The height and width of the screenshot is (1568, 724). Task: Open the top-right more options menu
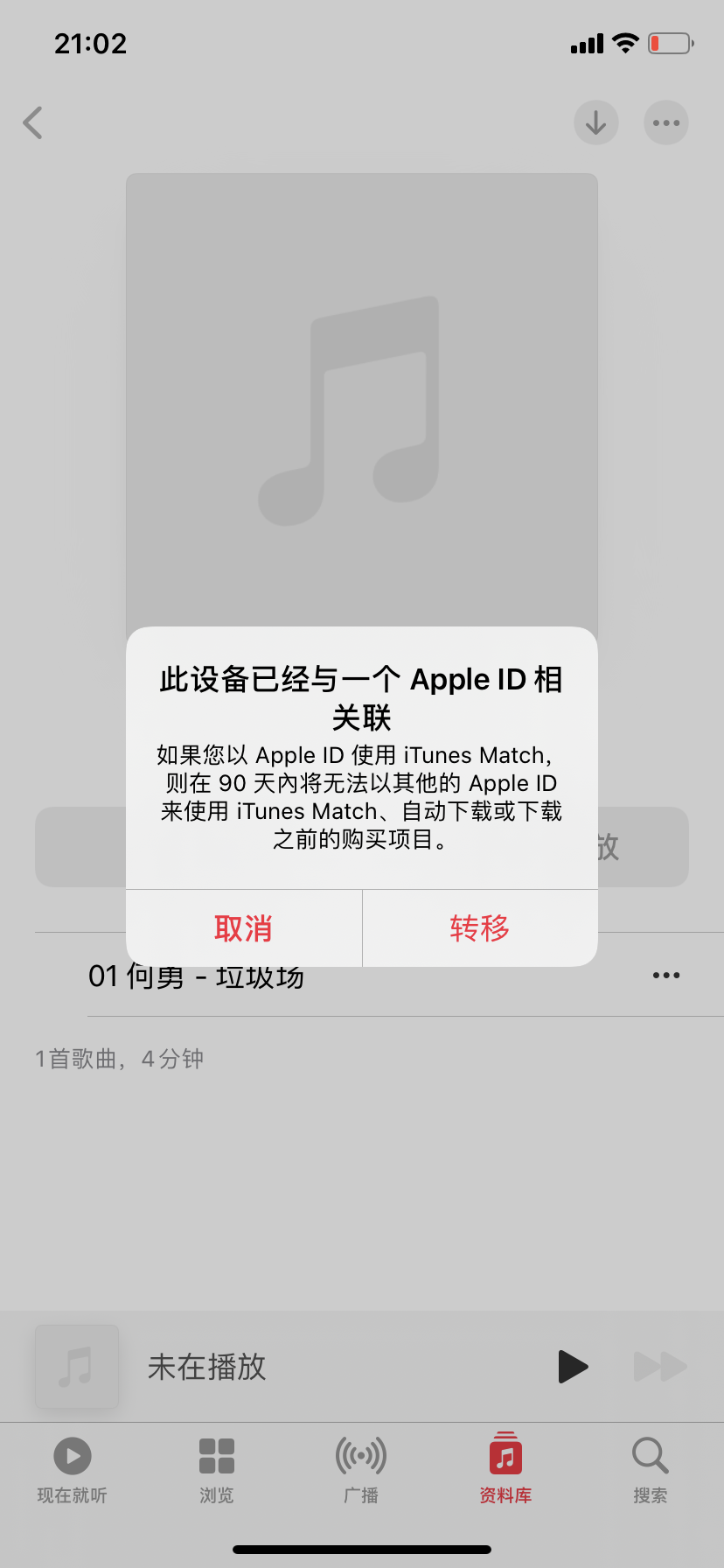666,122
